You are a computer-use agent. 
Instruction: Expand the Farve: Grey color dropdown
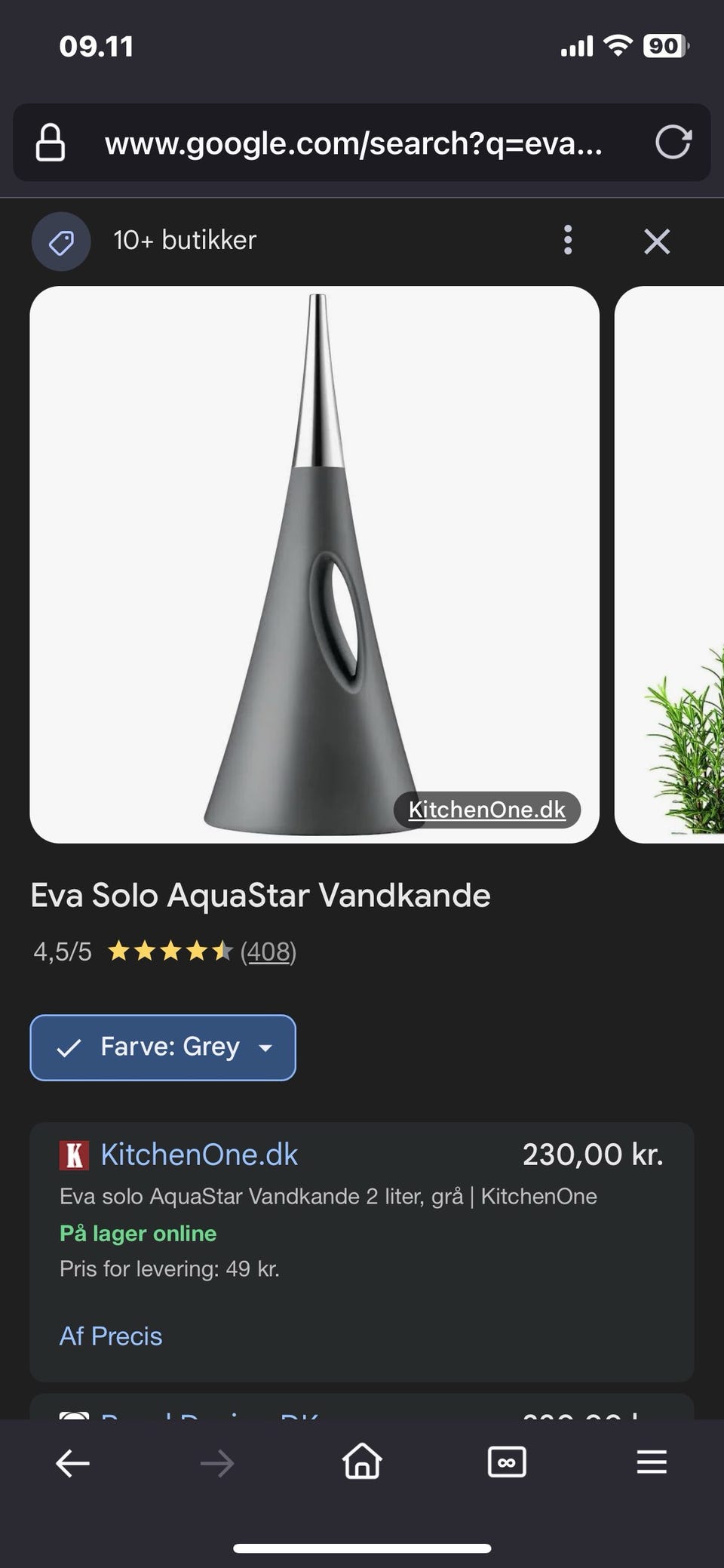163,1047
